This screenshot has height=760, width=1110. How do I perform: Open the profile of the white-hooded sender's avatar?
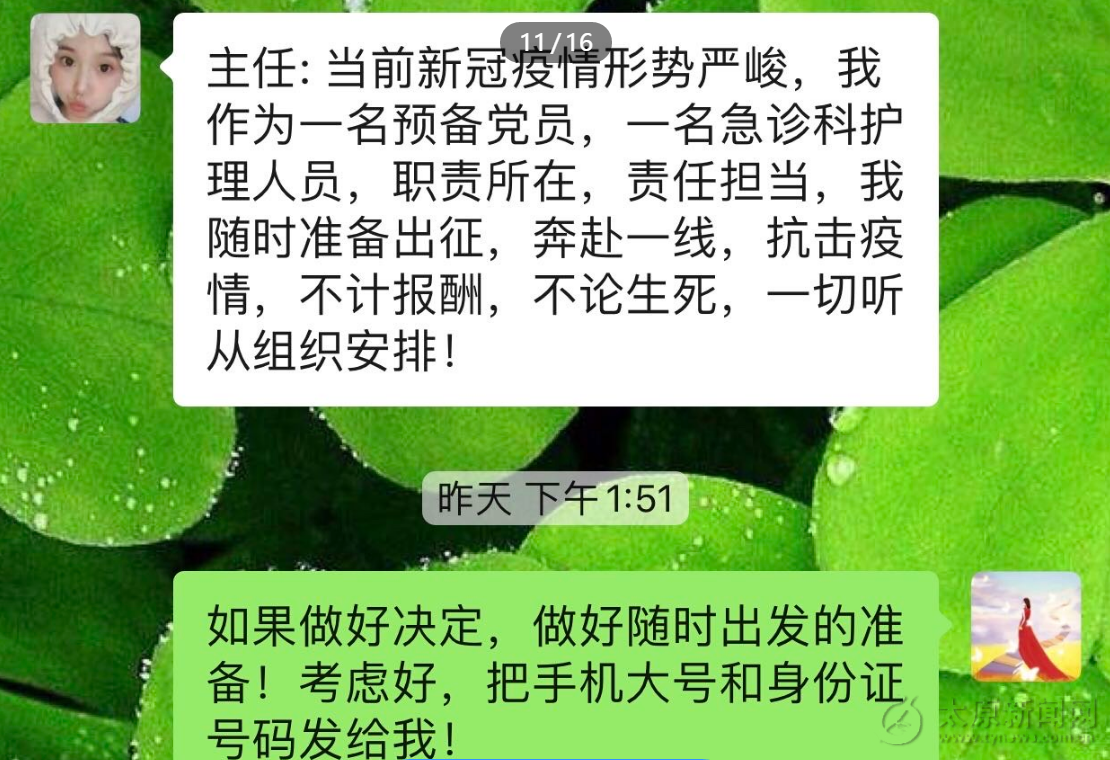click(85, 68)
